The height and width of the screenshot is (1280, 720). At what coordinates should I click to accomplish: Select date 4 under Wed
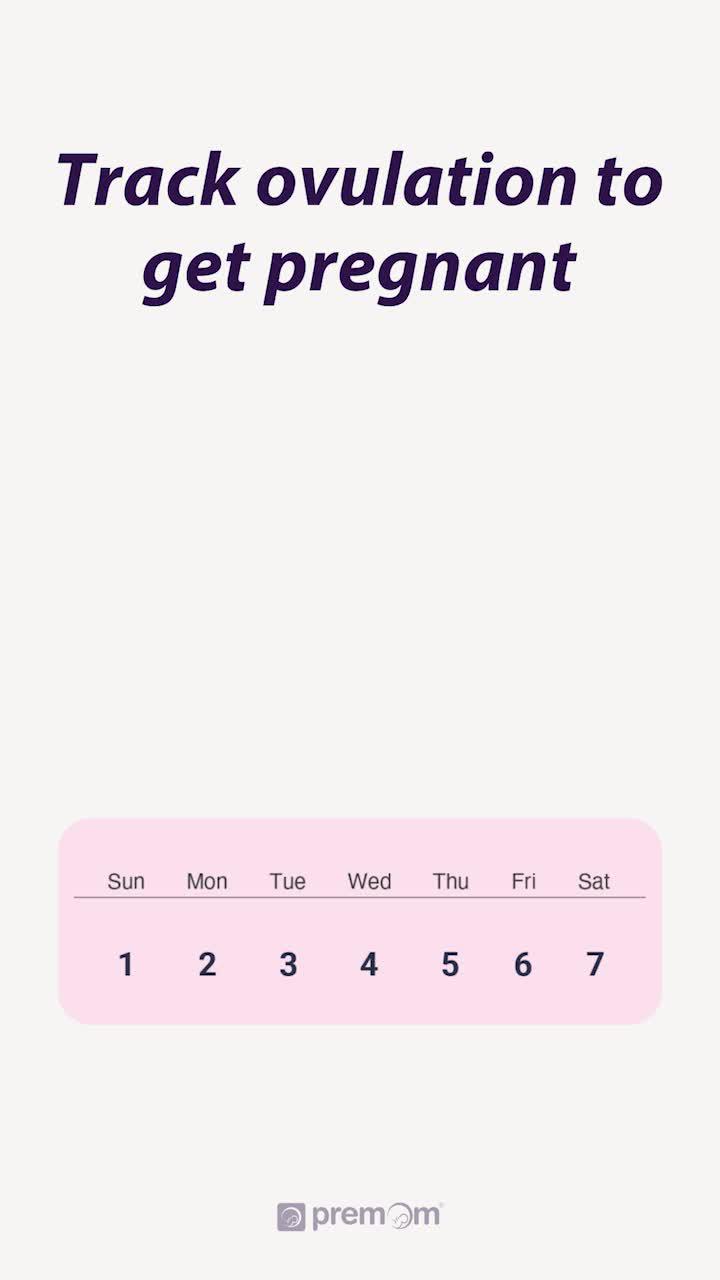pyautogui.click(x=369, y=964)
